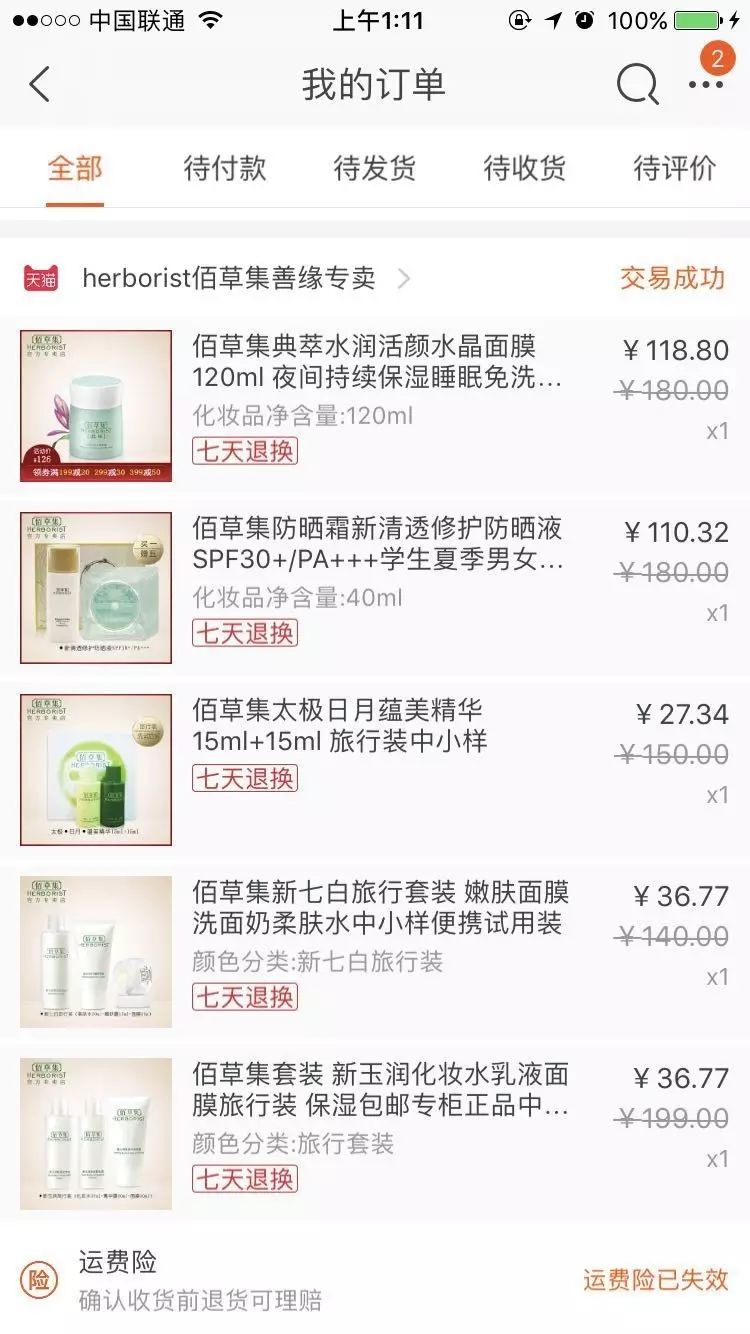
Task: Select the 全部 tab
Action: pos(75,168)
